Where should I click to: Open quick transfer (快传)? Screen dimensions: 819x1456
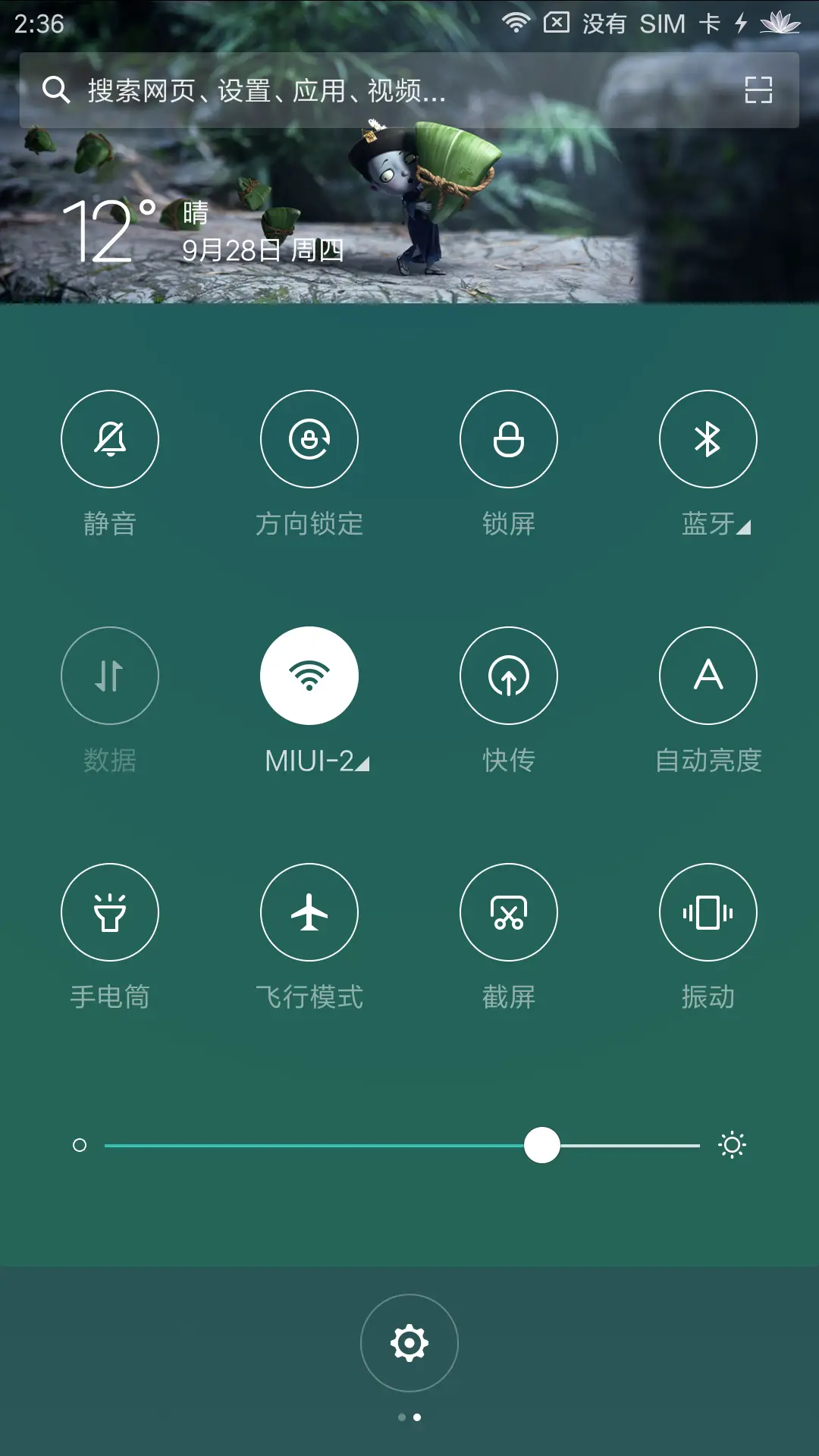[x=509, y=676]
